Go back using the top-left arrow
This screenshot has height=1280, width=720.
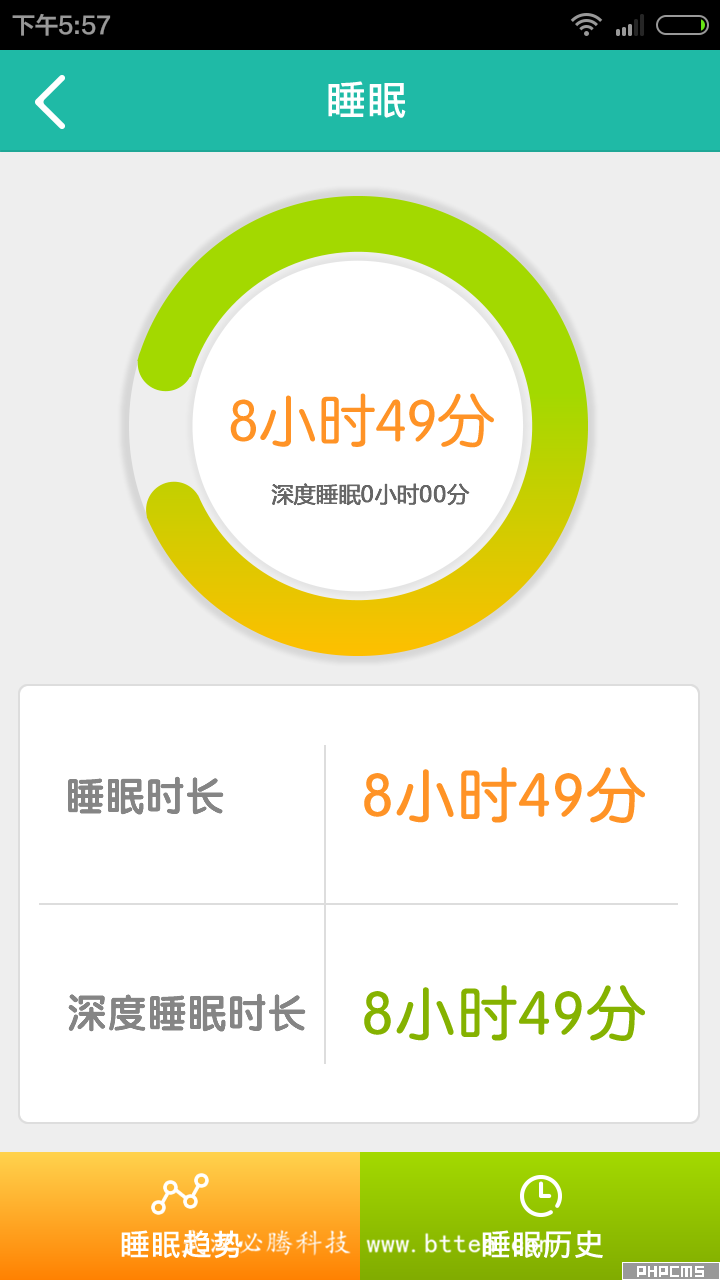pos(50,102)
